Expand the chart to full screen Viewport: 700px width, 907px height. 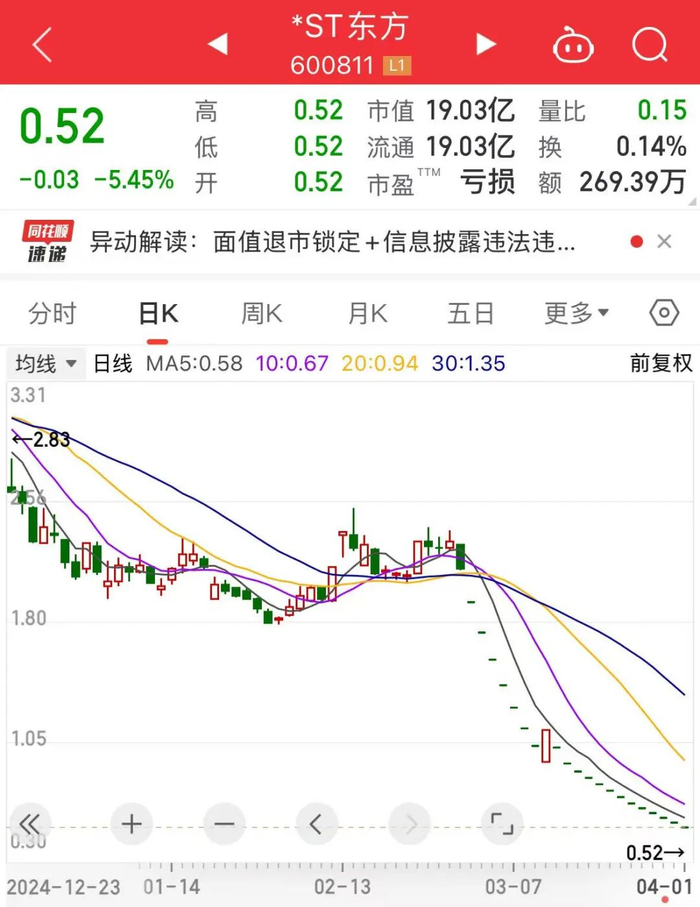tap(501, 824)
